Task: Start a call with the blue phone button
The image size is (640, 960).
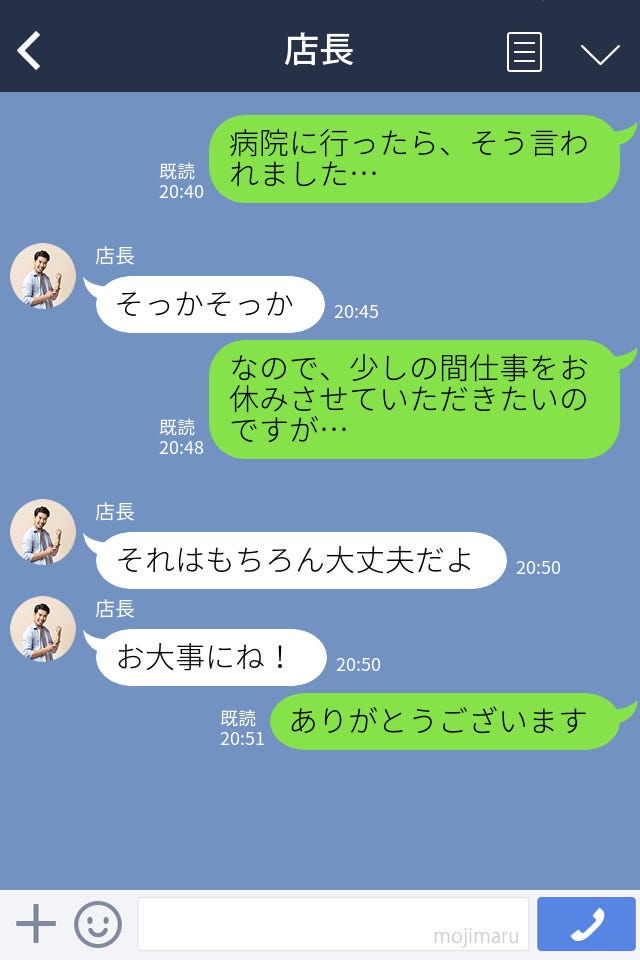Action: [586, 924]
